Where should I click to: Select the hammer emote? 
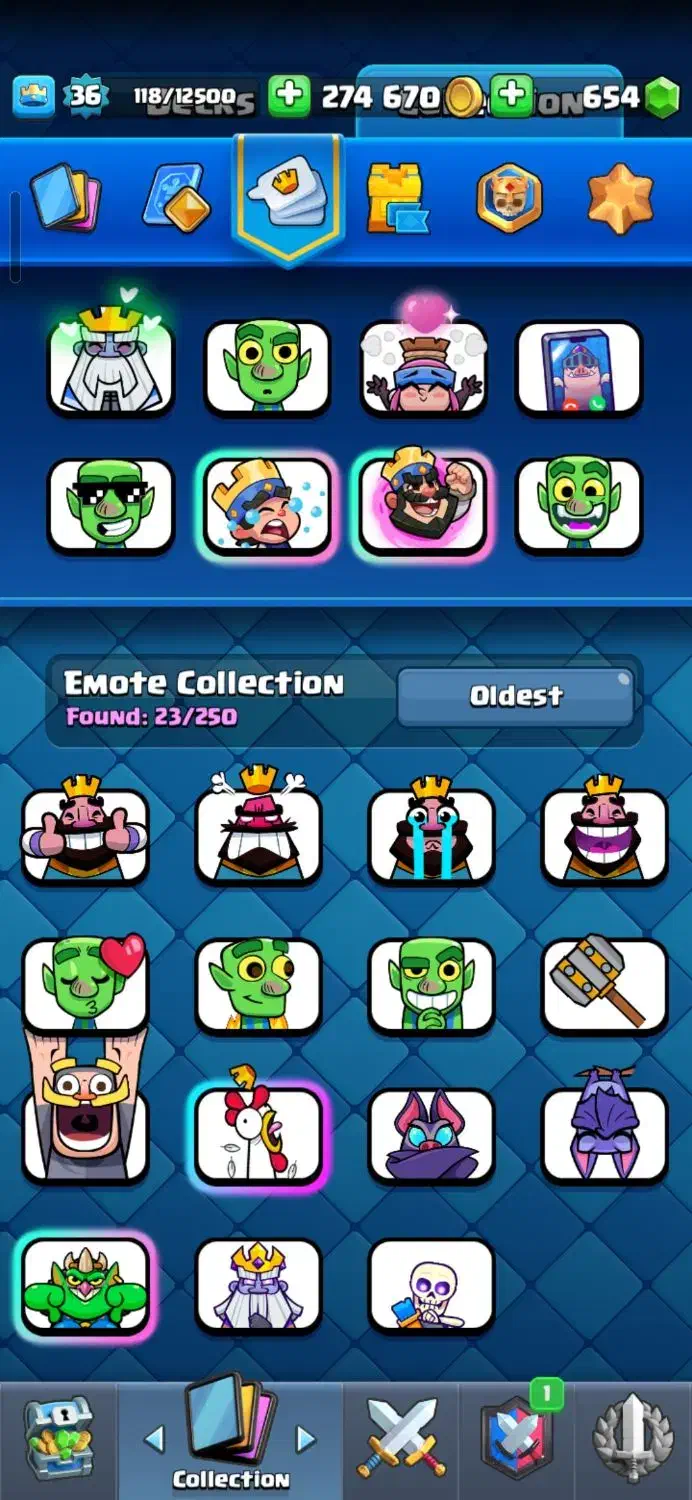(604, 985)
